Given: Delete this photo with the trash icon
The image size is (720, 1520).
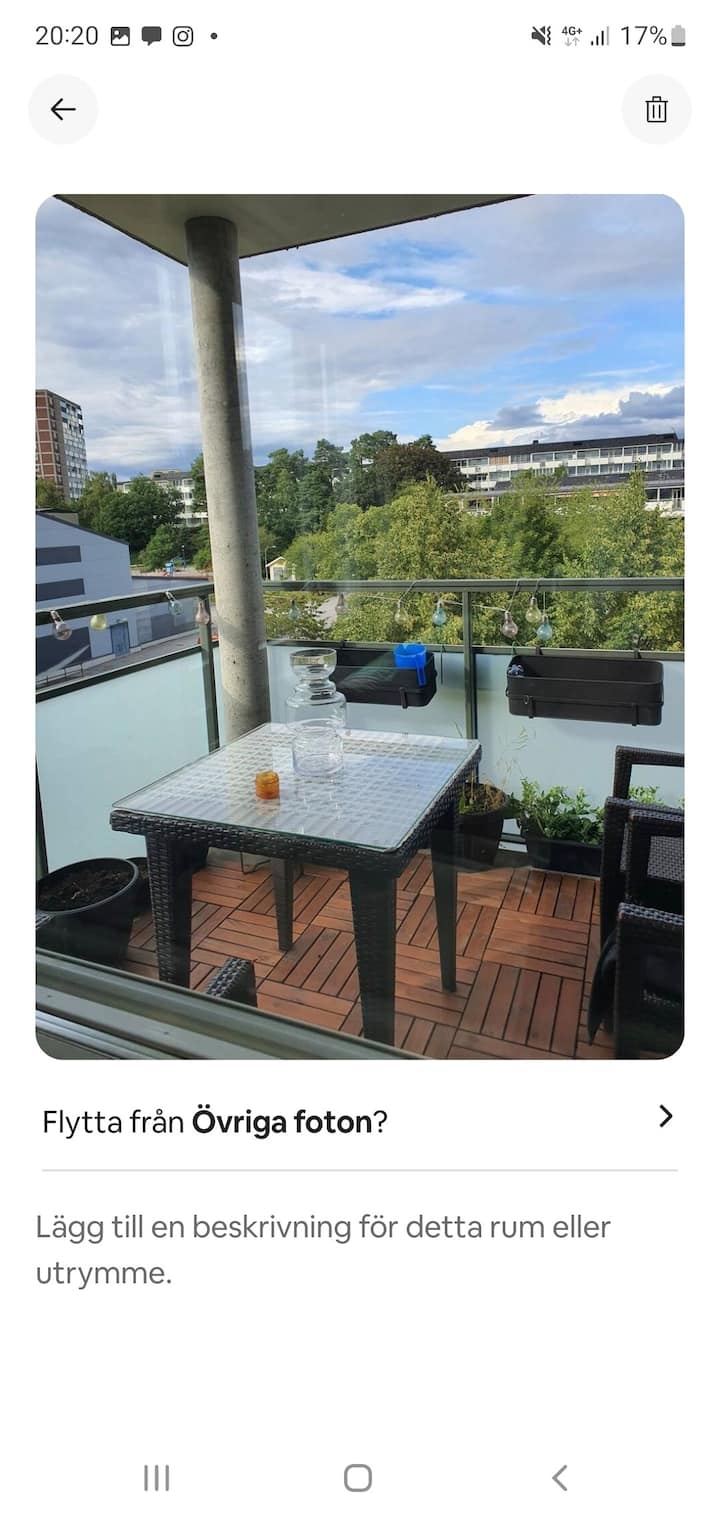Looking at the screenshot, I should pos(656,109).
